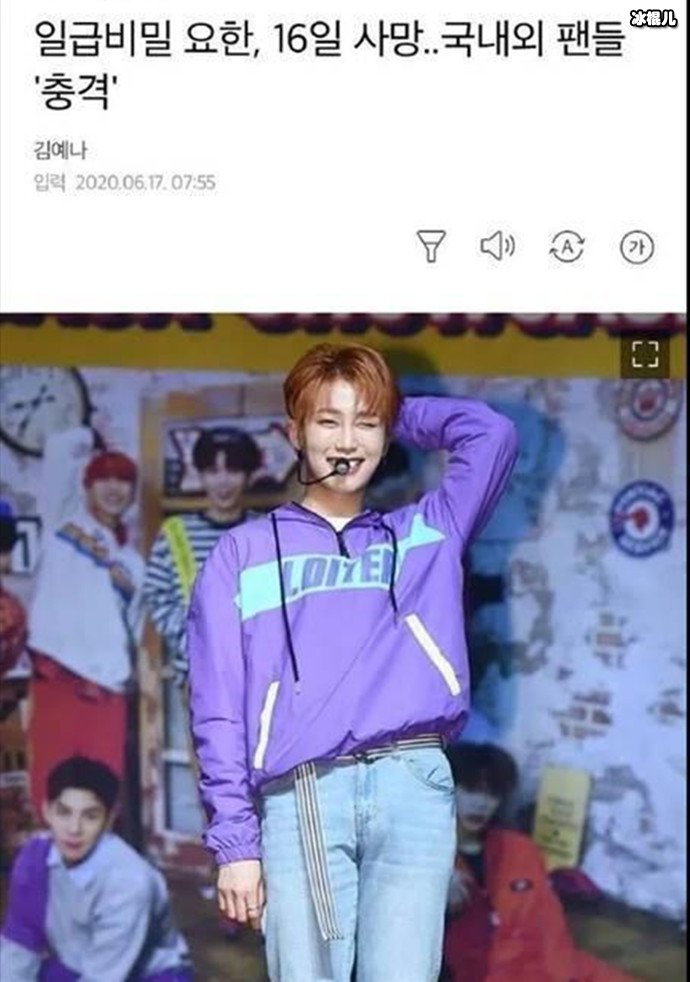Viewport: 690px width, 982px height.
Task: Listen to the article with speaker icon
Action: 497,246
